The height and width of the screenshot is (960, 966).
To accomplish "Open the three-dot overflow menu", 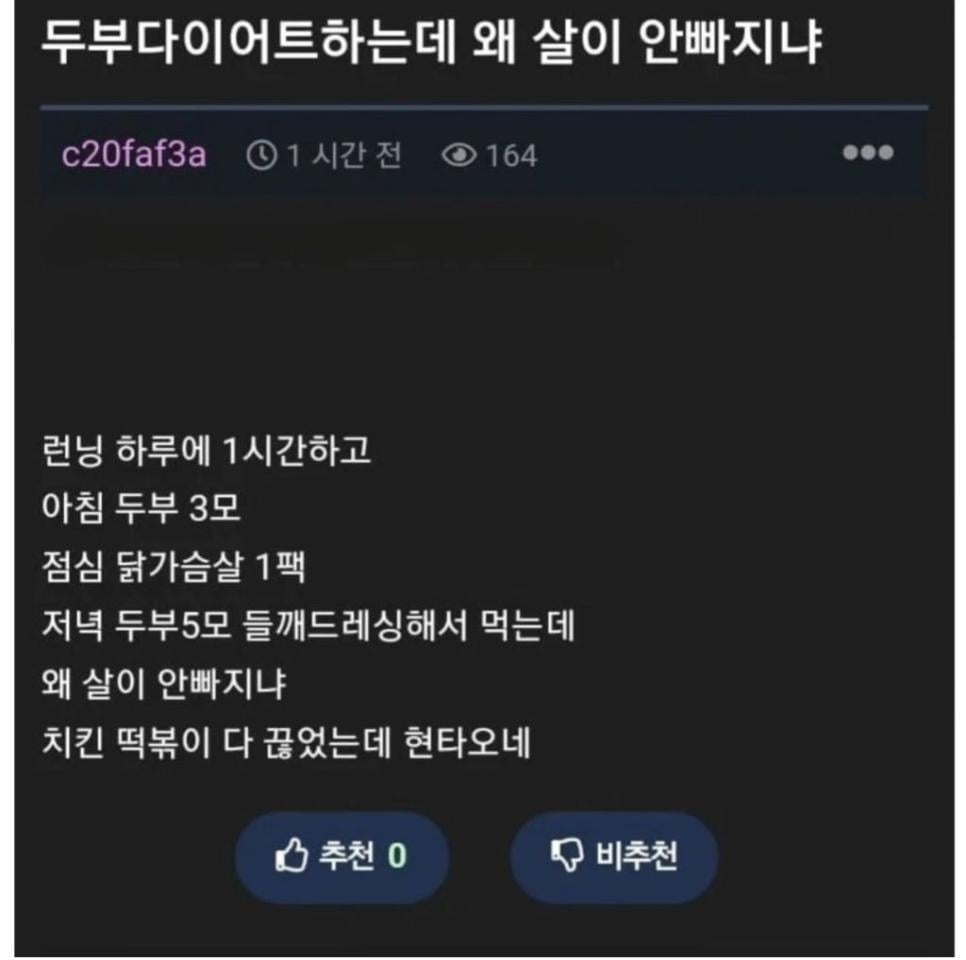I will pyautogui.click(x=867, y=153).
